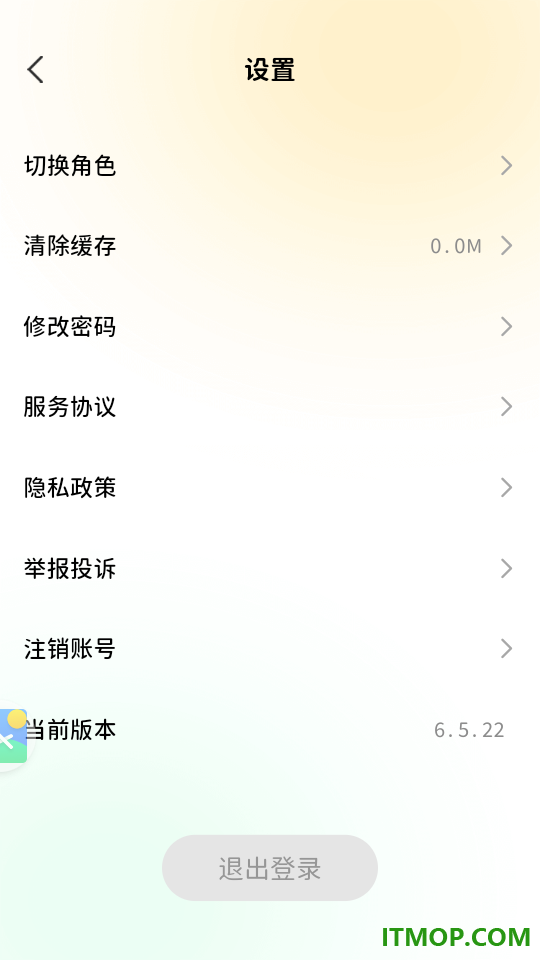Select 举报投诉 to file a complaint
The image size is (540, 960).
pos(270,569)
